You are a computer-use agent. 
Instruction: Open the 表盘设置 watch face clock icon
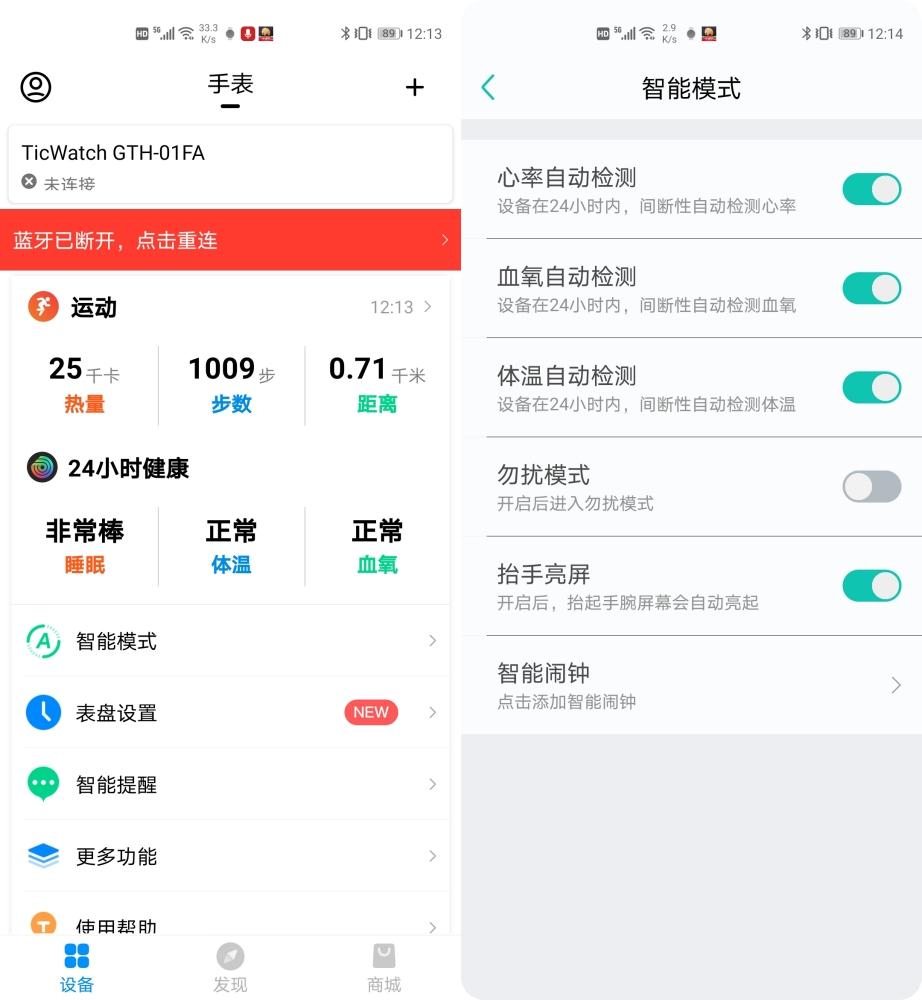pyautogui.click(x=43, y=713)
